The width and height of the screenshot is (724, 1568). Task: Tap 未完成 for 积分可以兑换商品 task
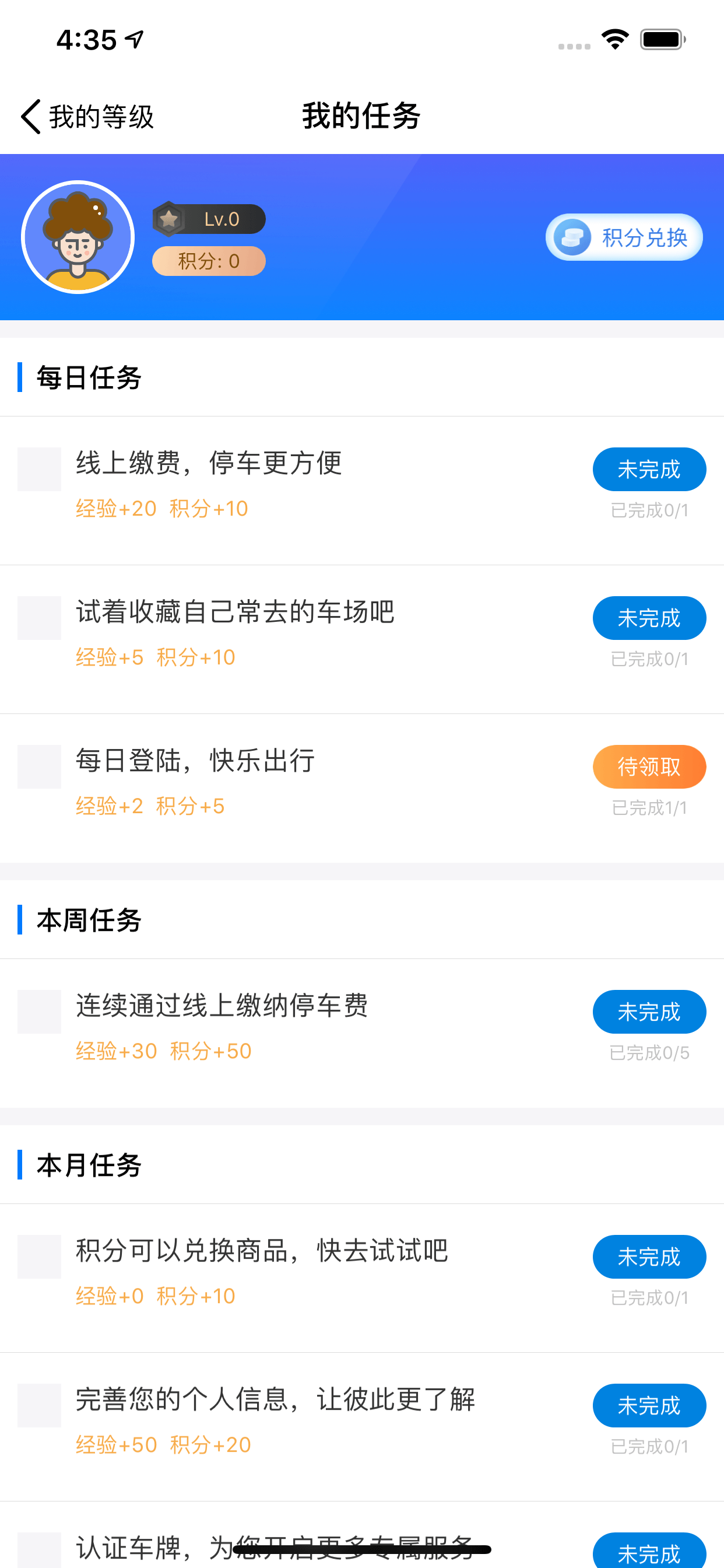(649, 1257)
